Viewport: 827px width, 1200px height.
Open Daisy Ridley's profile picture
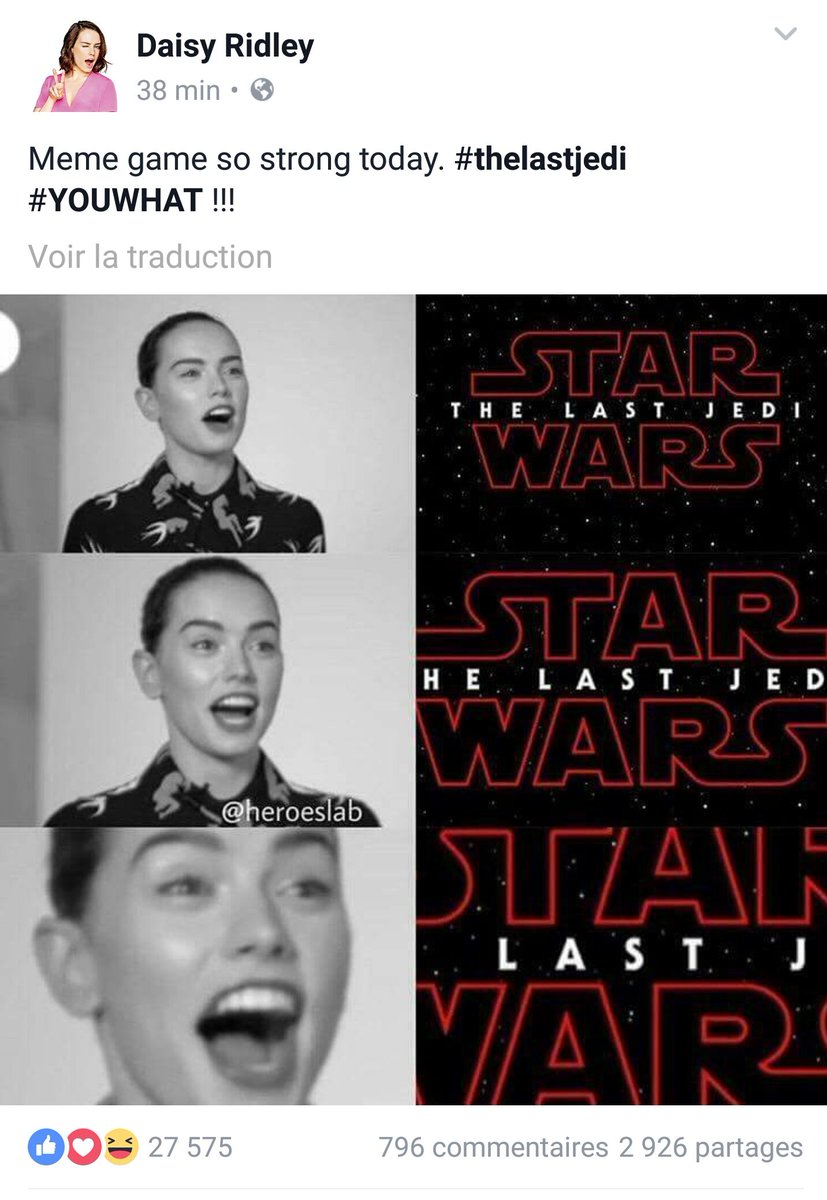75,67
